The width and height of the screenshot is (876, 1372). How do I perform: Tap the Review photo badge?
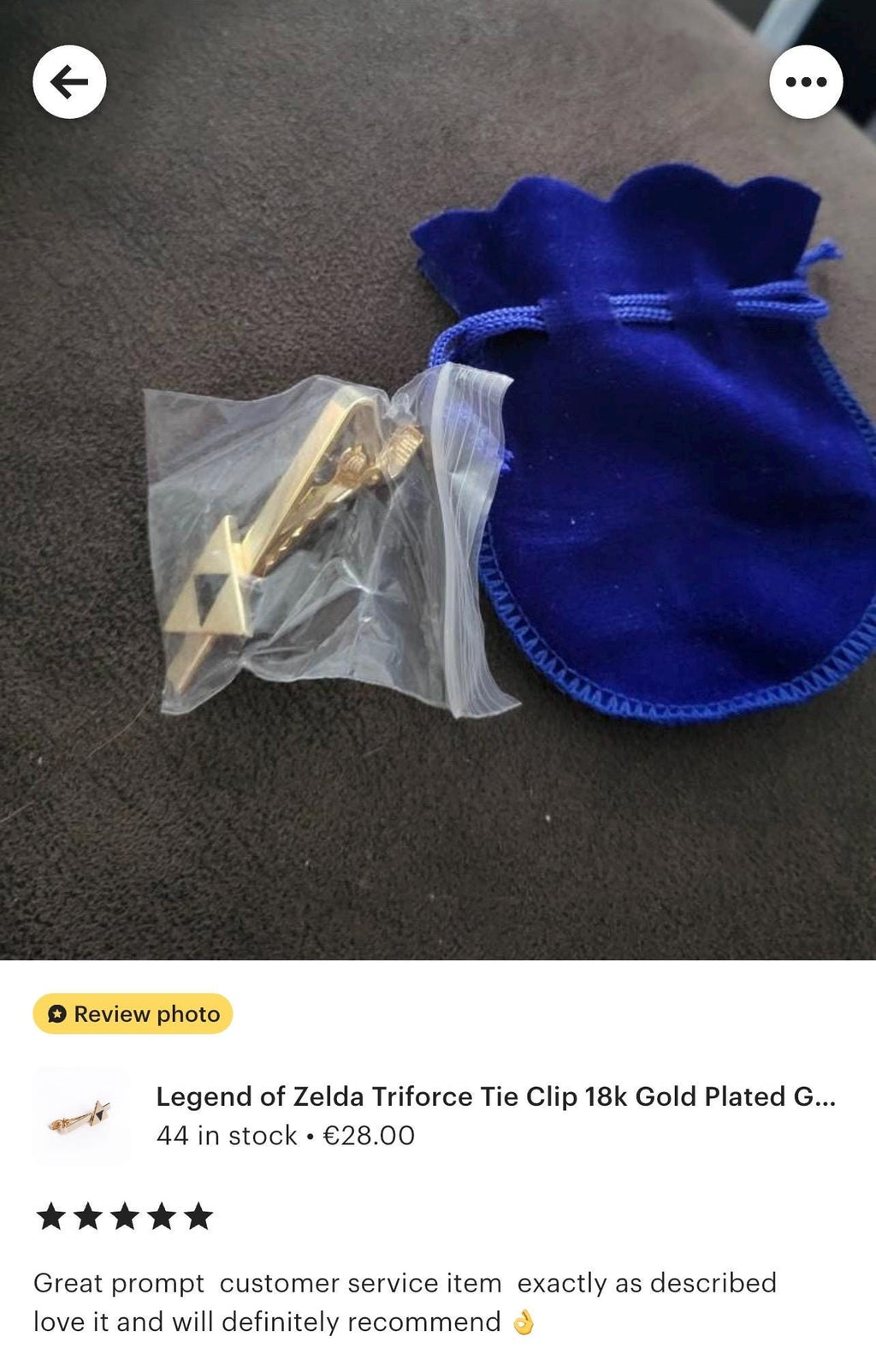(130, 1014)
